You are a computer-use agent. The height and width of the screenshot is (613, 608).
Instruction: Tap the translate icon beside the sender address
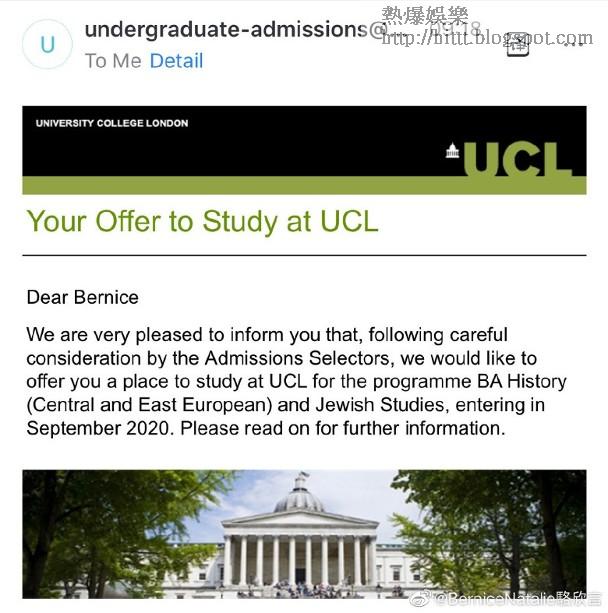[x=517, y=43]
